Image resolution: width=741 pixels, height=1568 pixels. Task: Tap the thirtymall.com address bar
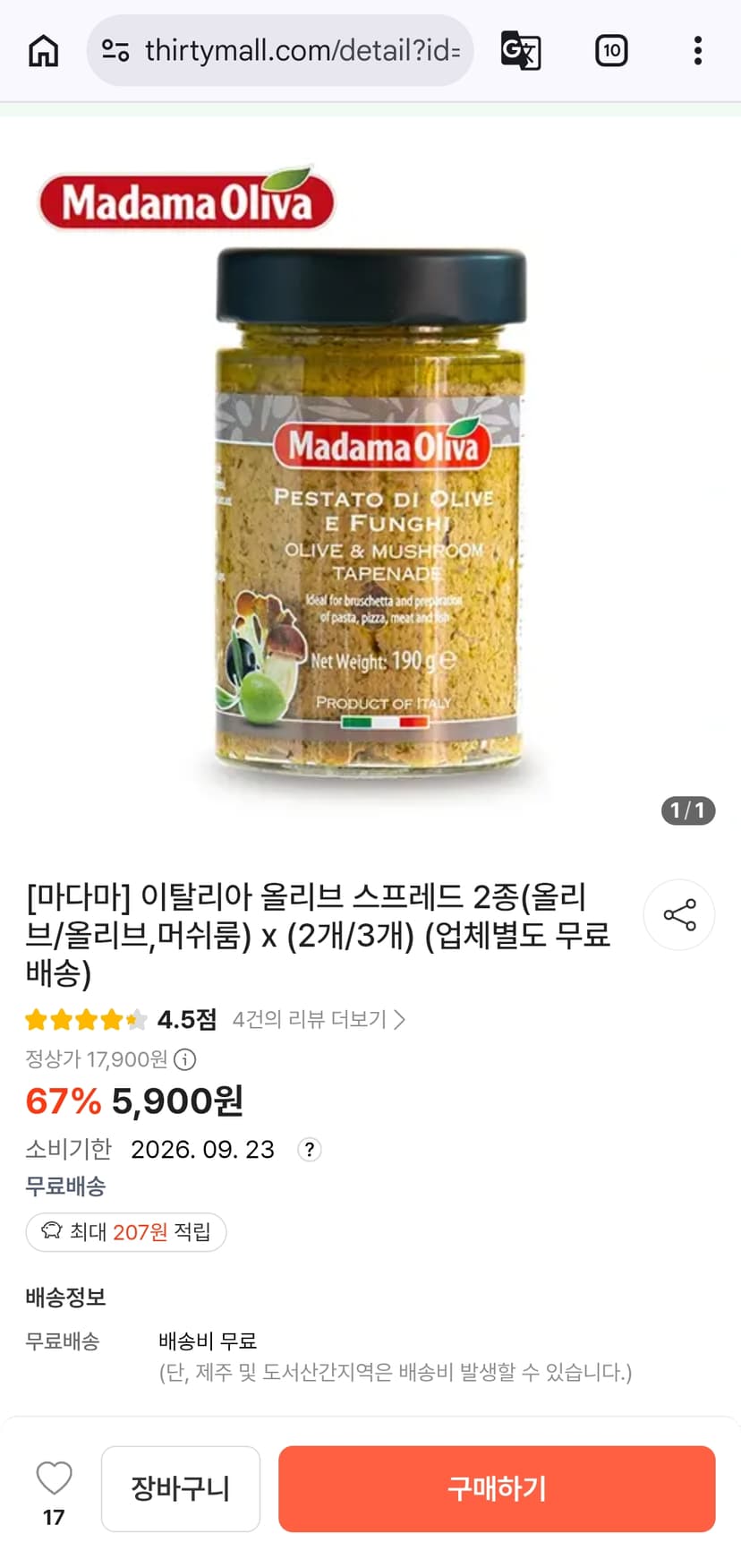click(x=279, y=50)
